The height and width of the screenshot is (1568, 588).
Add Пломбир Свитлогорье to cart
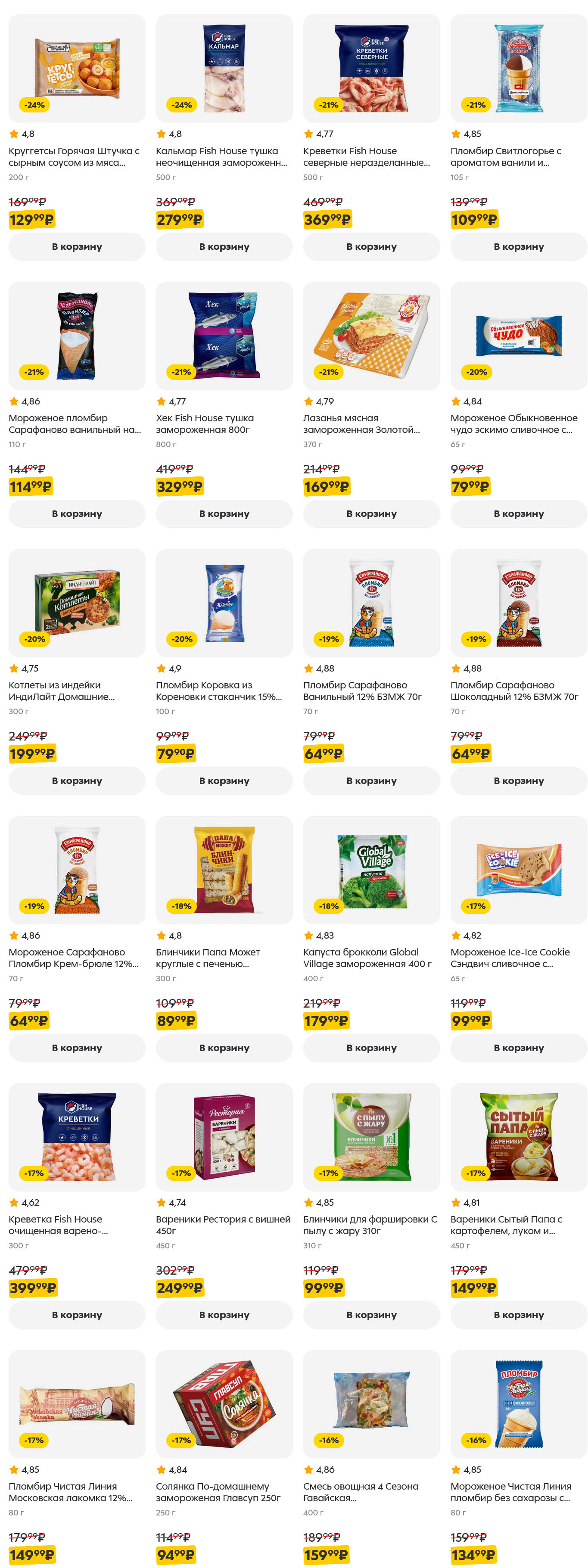pos(519,246)
